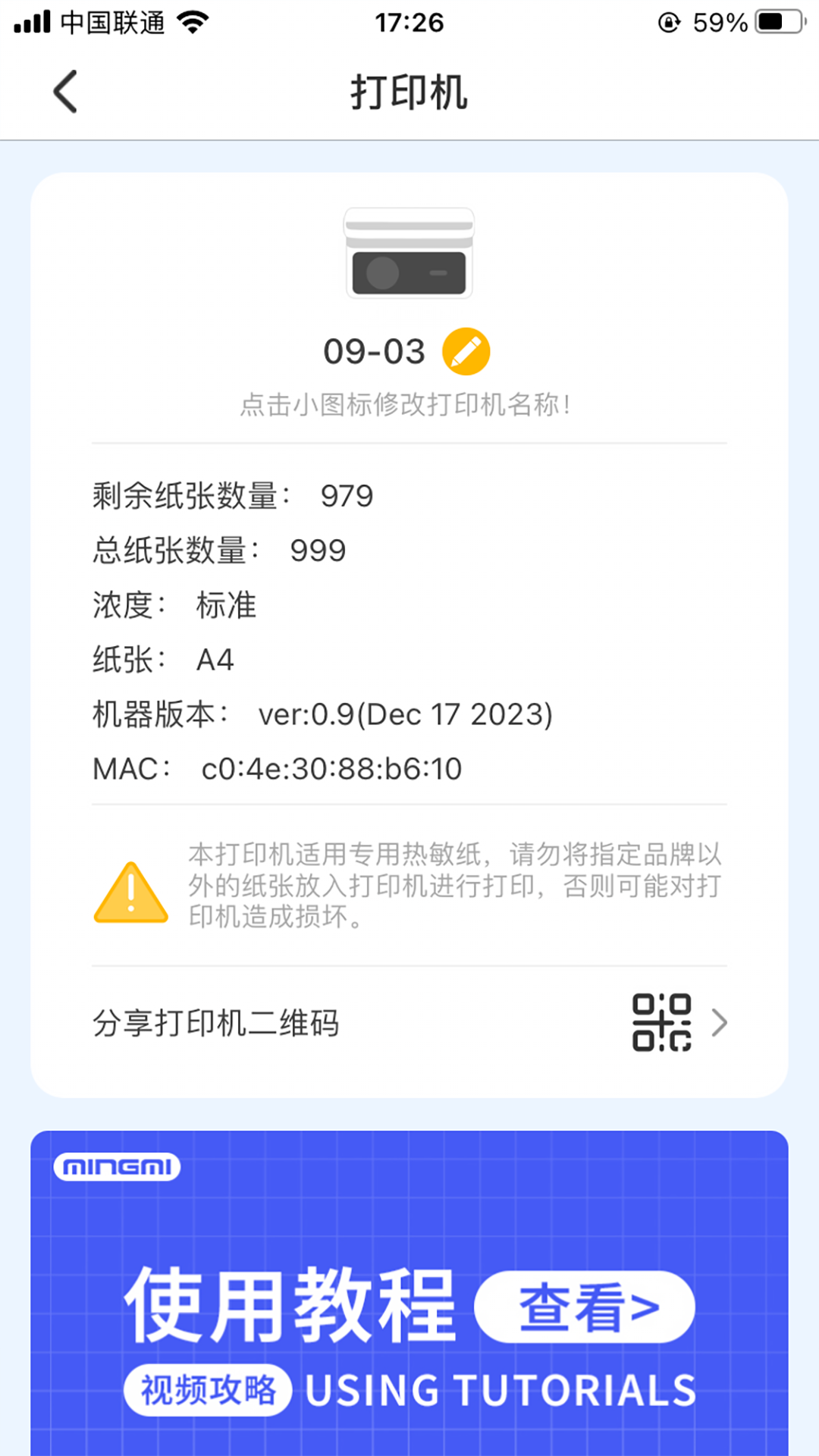
Task: Tap the 浓度 标准 setting row
Action: 174,605
